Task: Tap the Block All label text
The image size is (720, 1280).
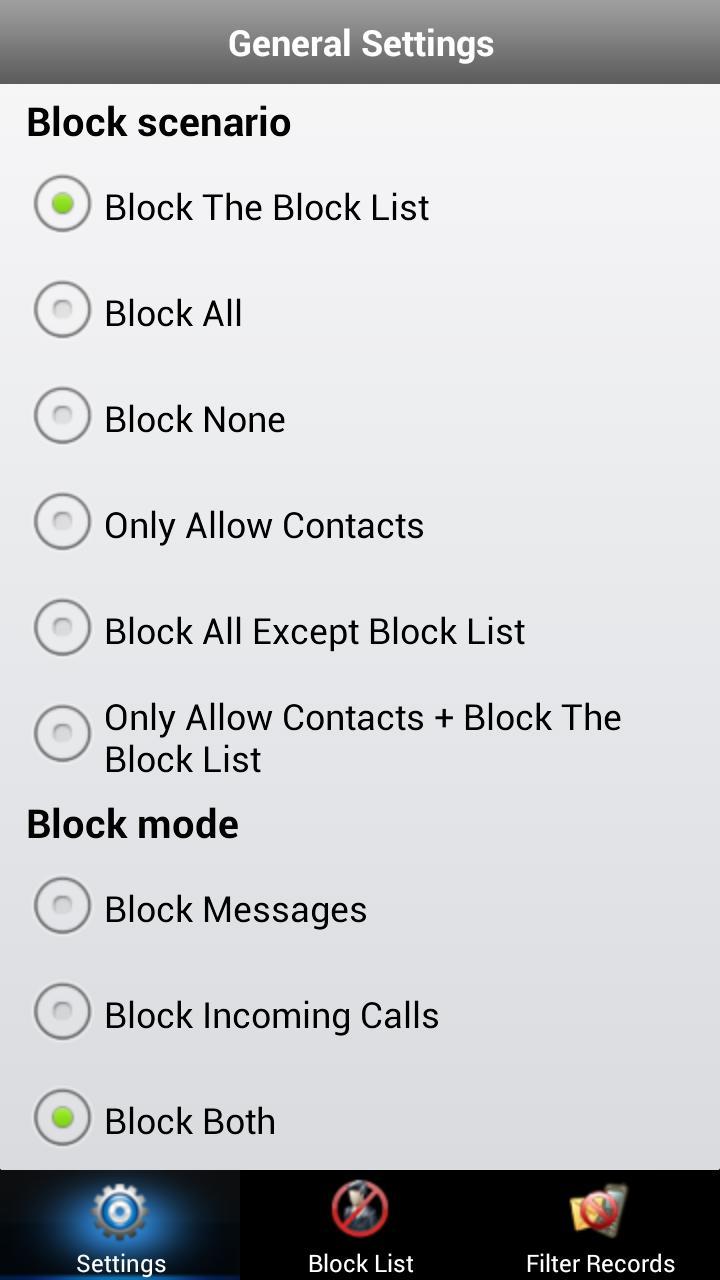Action: [172, 312]
